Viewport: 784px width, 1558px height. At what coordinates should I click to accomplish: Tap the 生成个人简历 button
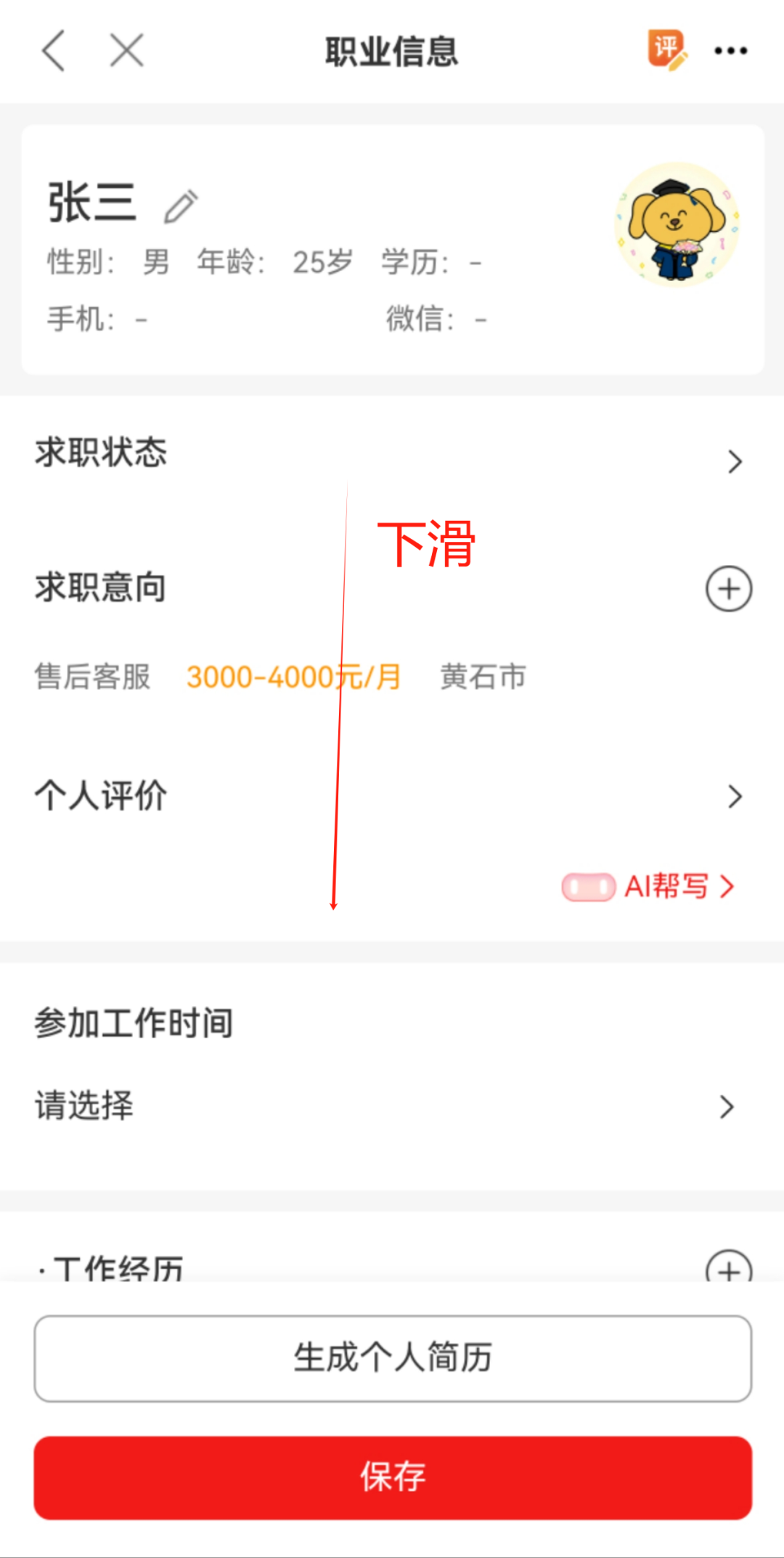[x=393, y=1358]
